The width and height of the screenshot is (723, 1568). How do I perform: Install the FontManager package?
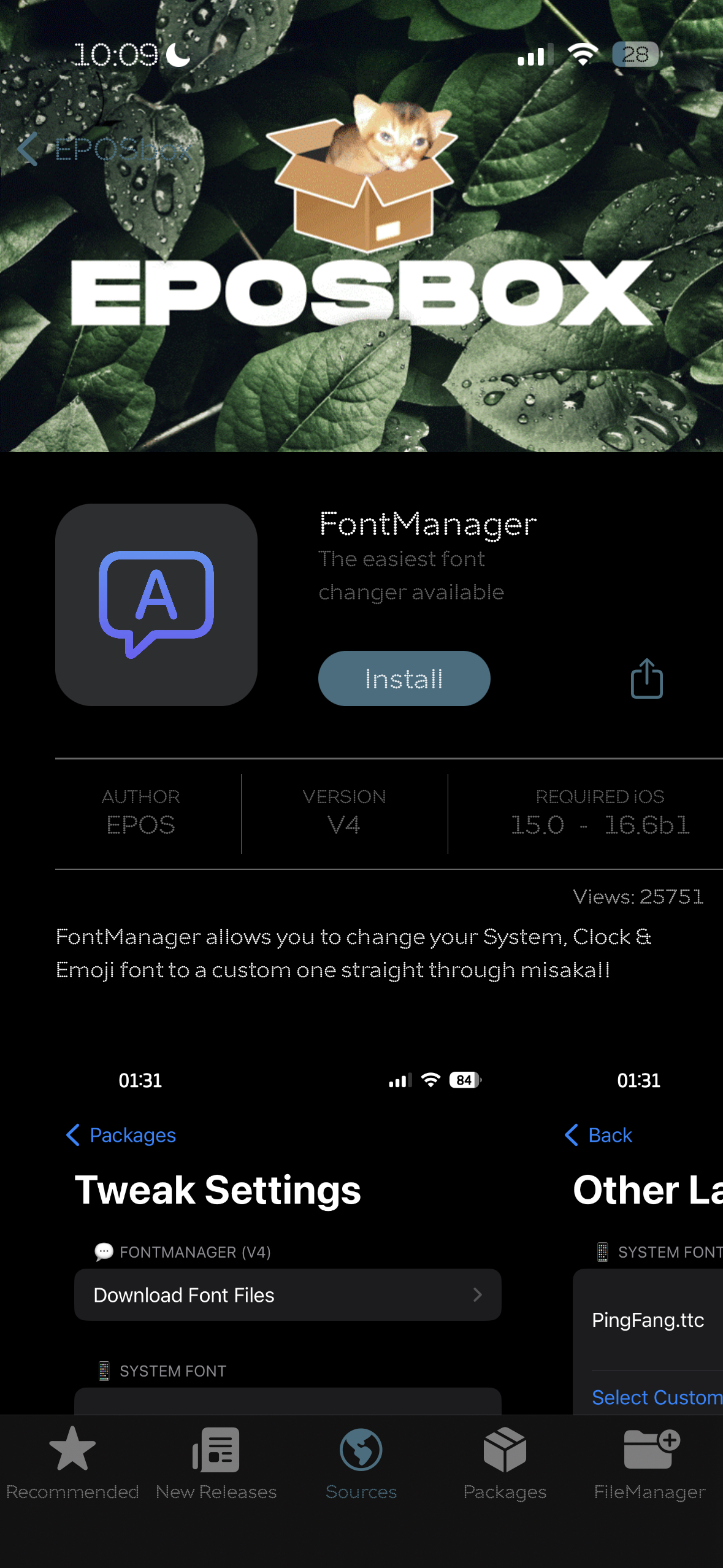tap(404, 678)
